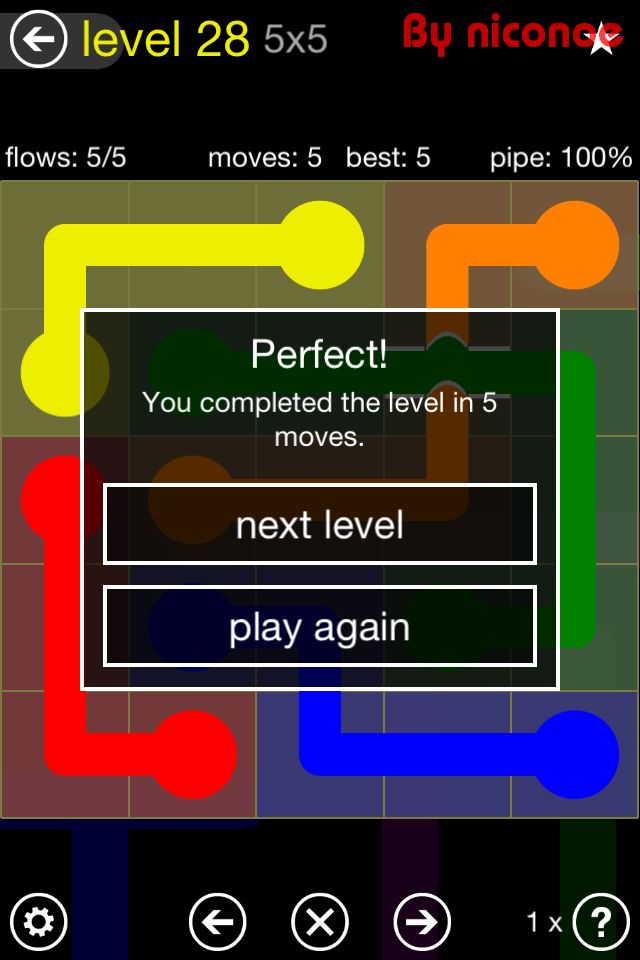Viewport: 640px width, 960px height.
Task: Continue to the next level
Action: (320, 525)
